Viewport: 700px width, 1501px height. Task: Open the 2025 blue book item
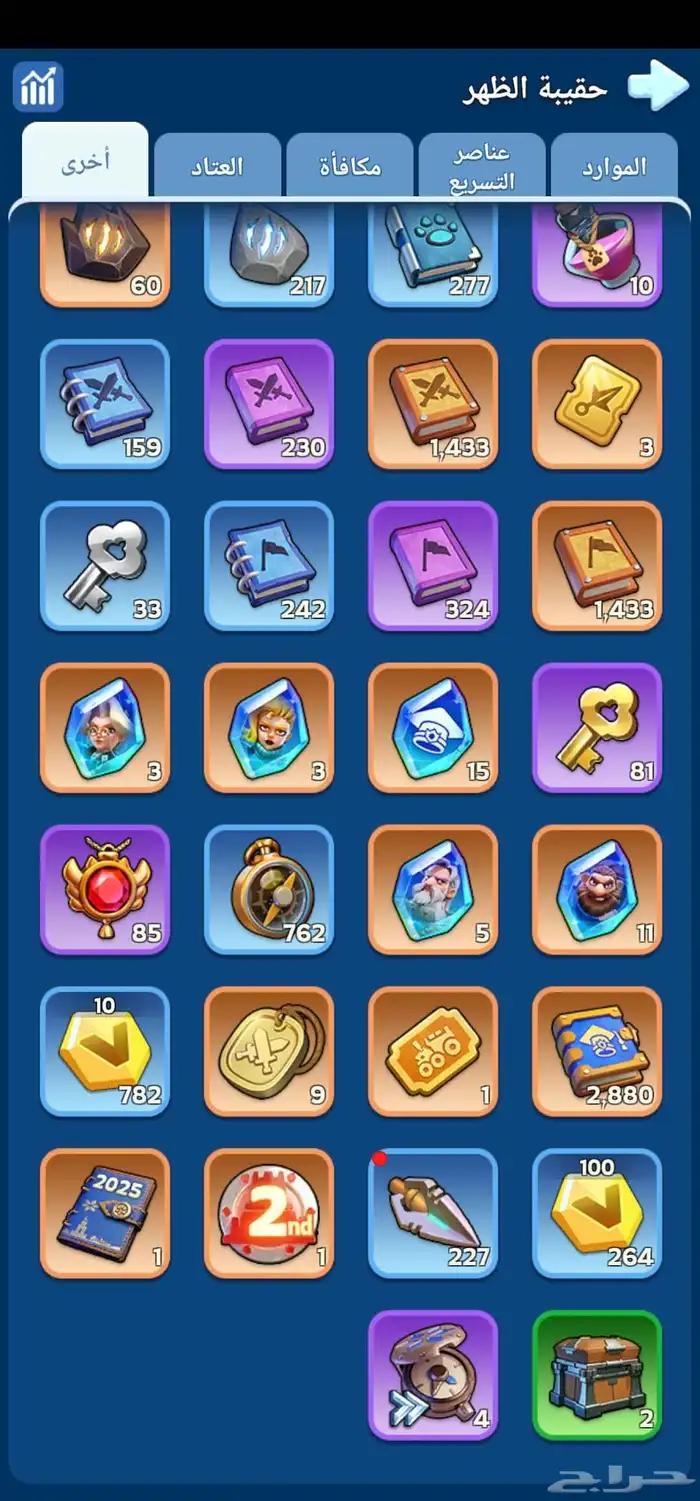coord(105,1213)
